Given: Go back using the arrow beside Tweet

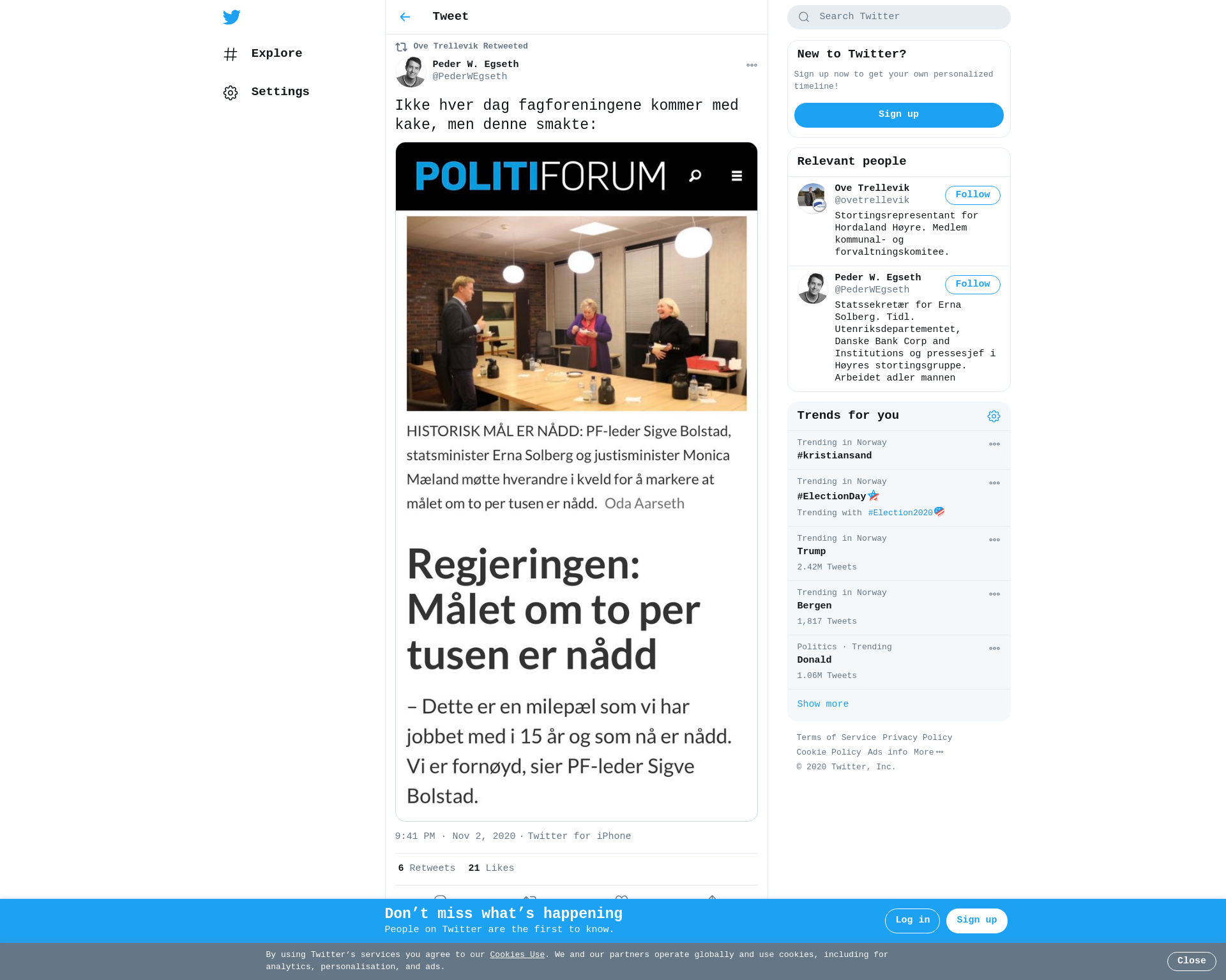Looking at the screenshot, I should [x=405, y=17].
